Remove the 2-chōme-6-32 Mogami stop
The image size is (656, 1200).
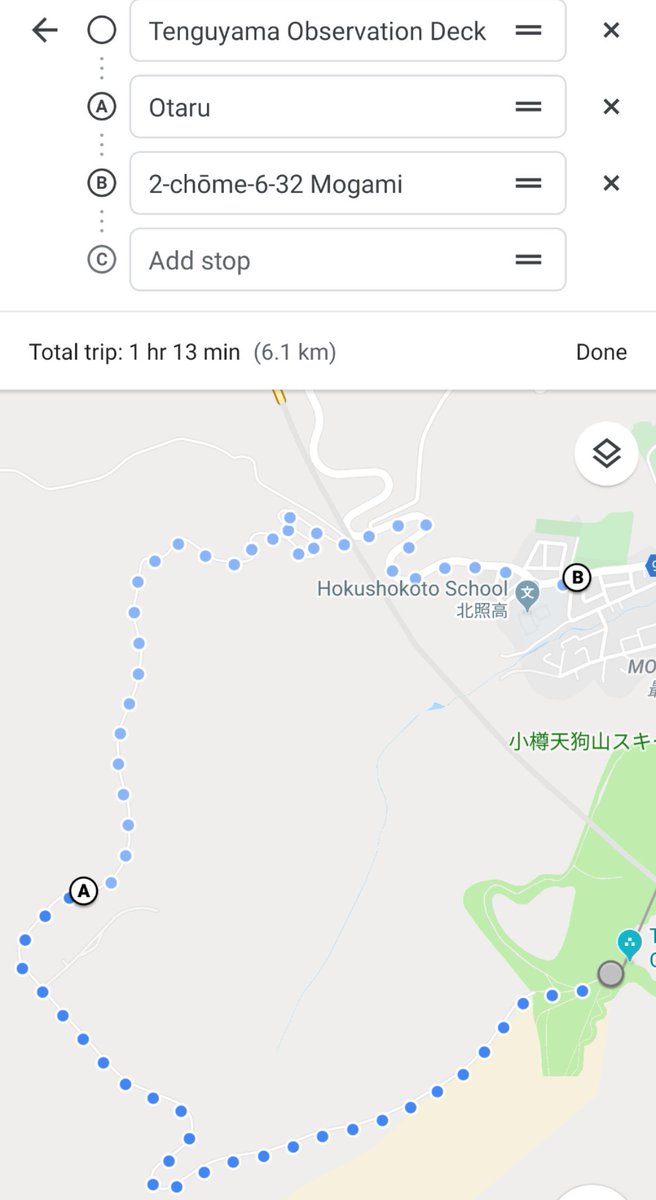[611, 184]
